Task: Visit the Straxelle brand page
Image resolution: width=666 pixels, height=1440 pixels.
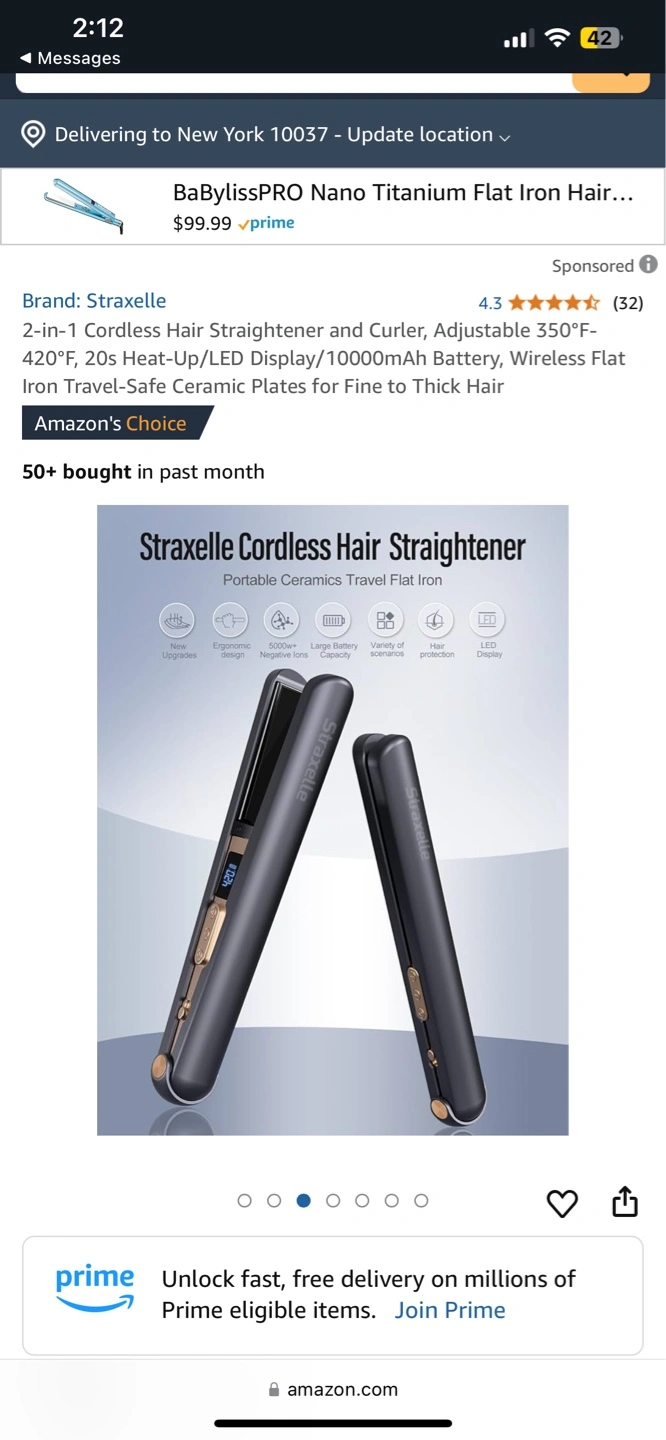Action: click(x=94, y=301)
